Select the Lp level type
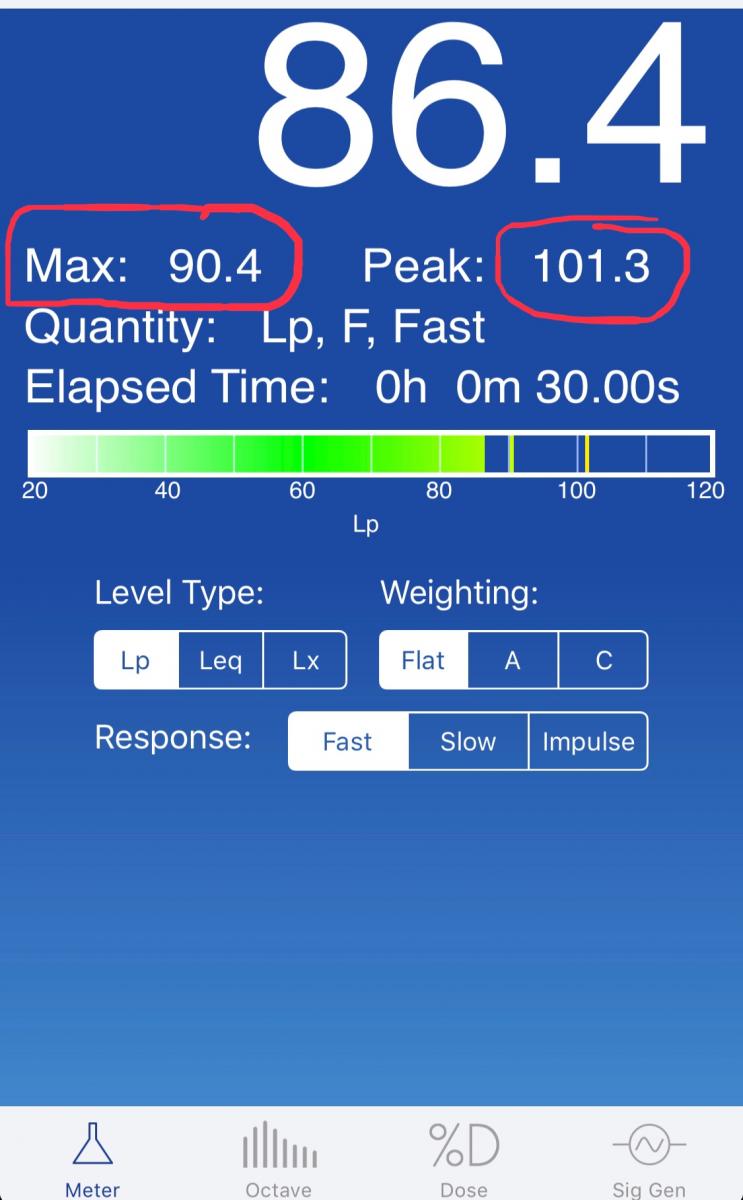The height and width of the screenshot is (1200, 743). pyautogui.click(x=136, y=661)
